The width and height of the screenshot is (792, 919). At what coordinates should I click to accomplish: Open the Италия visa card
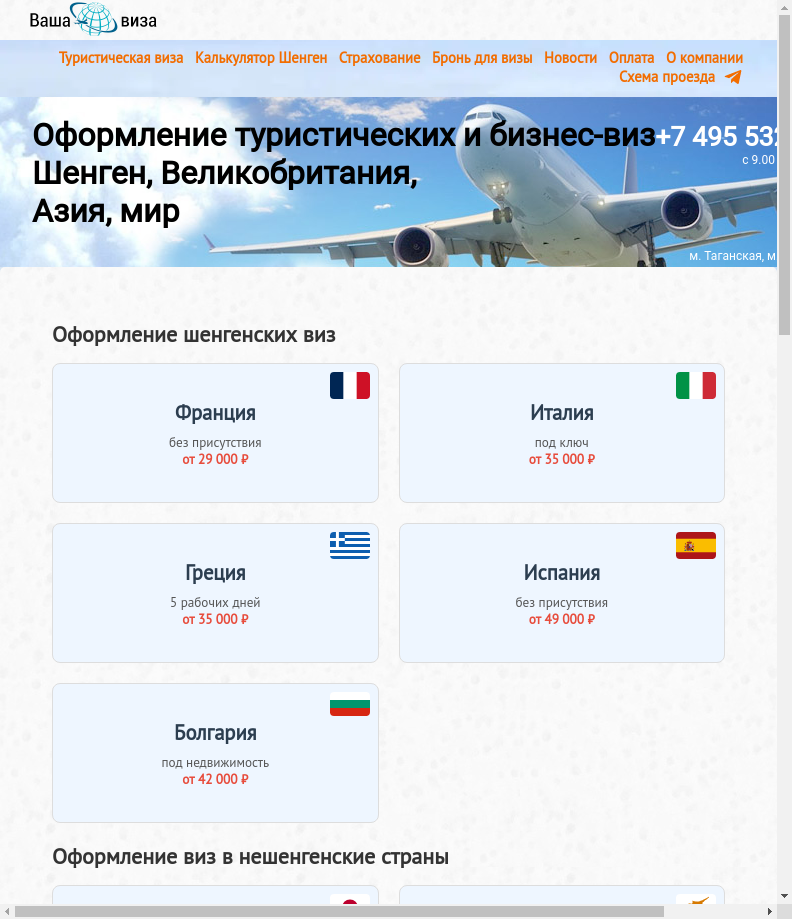pyautogui.click(x=561, y=433)
